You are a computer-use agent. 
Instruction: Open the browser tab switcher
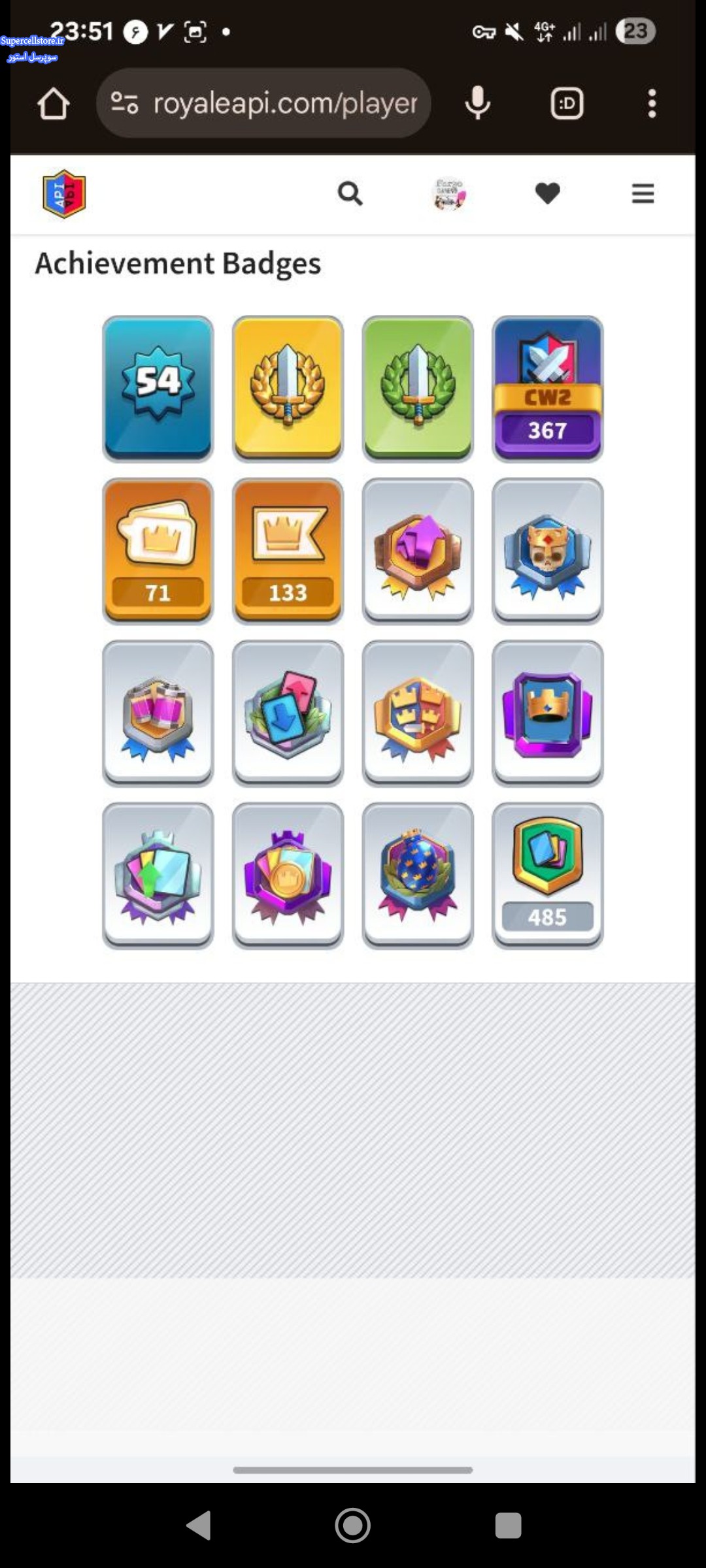click(x=567, y=103)
